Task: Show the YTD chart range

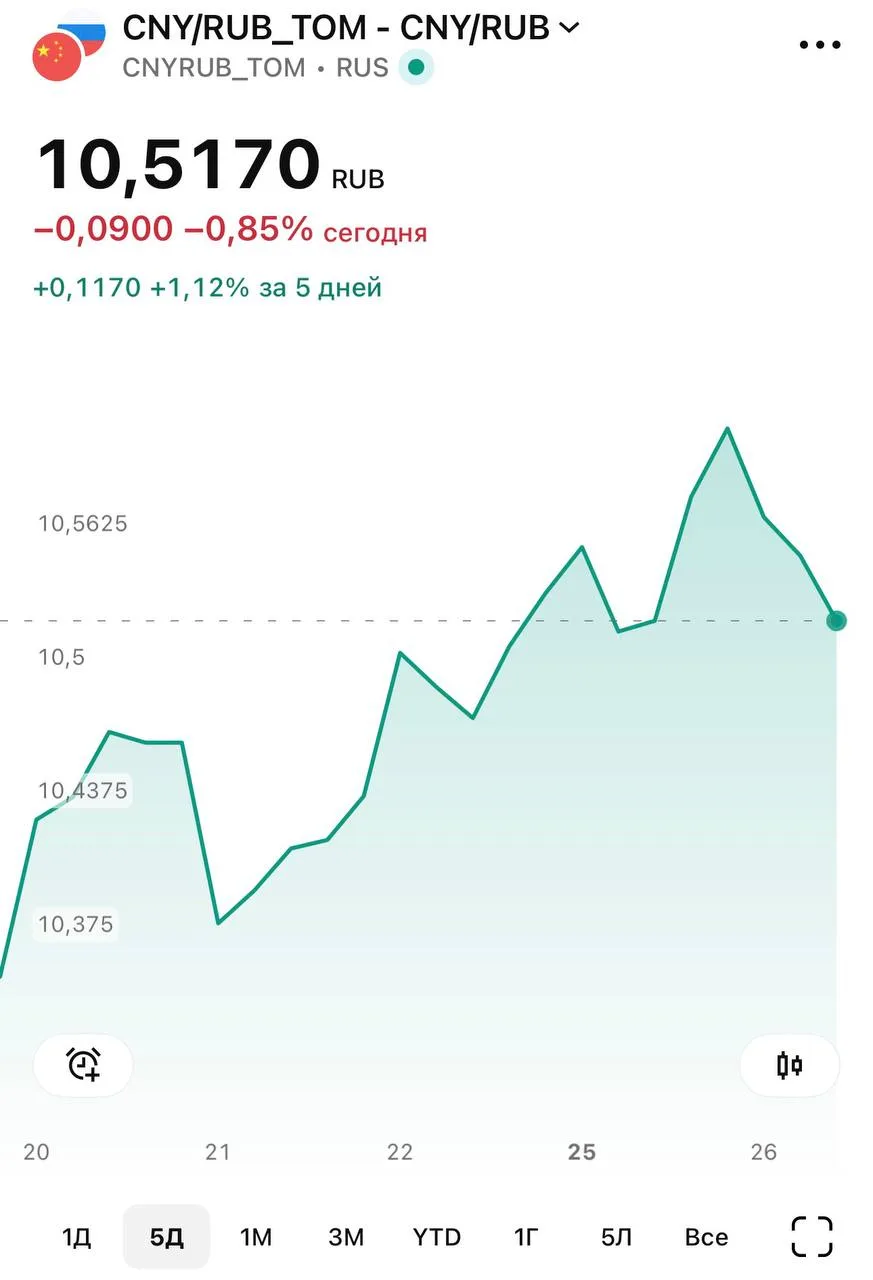Action: [437, 1237]
